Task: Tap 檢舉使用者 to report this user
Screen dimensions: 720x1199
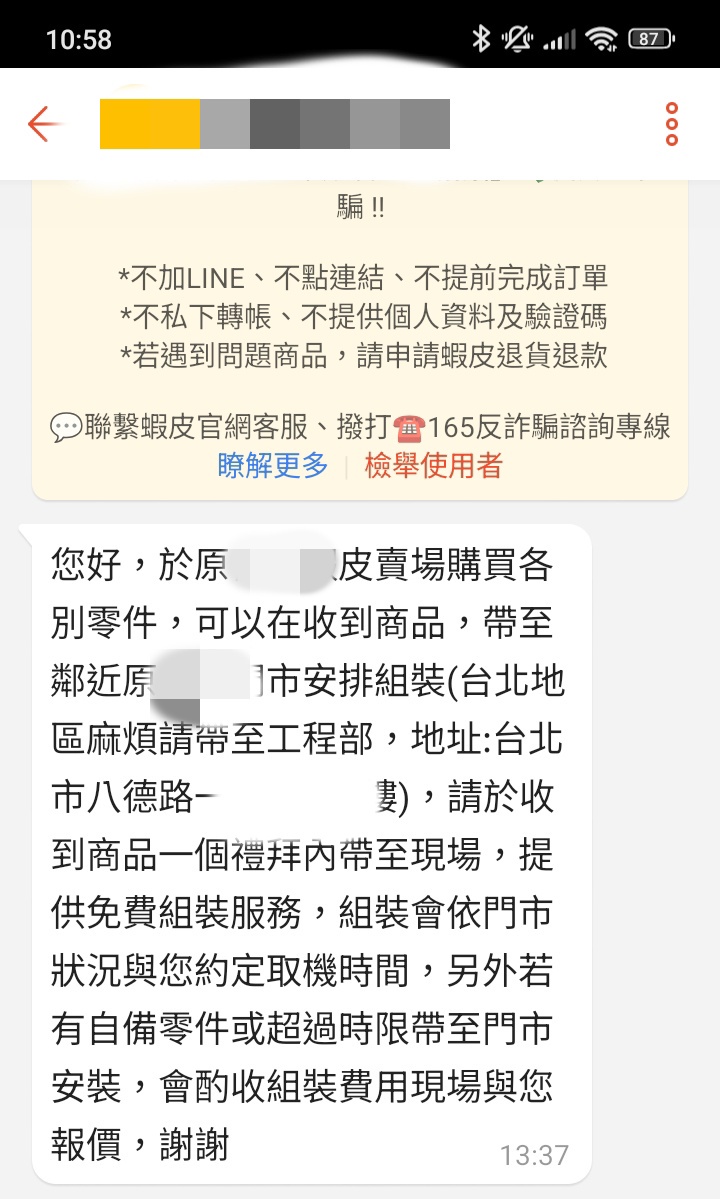Action: pyautogui.click(x=433, y=465)
